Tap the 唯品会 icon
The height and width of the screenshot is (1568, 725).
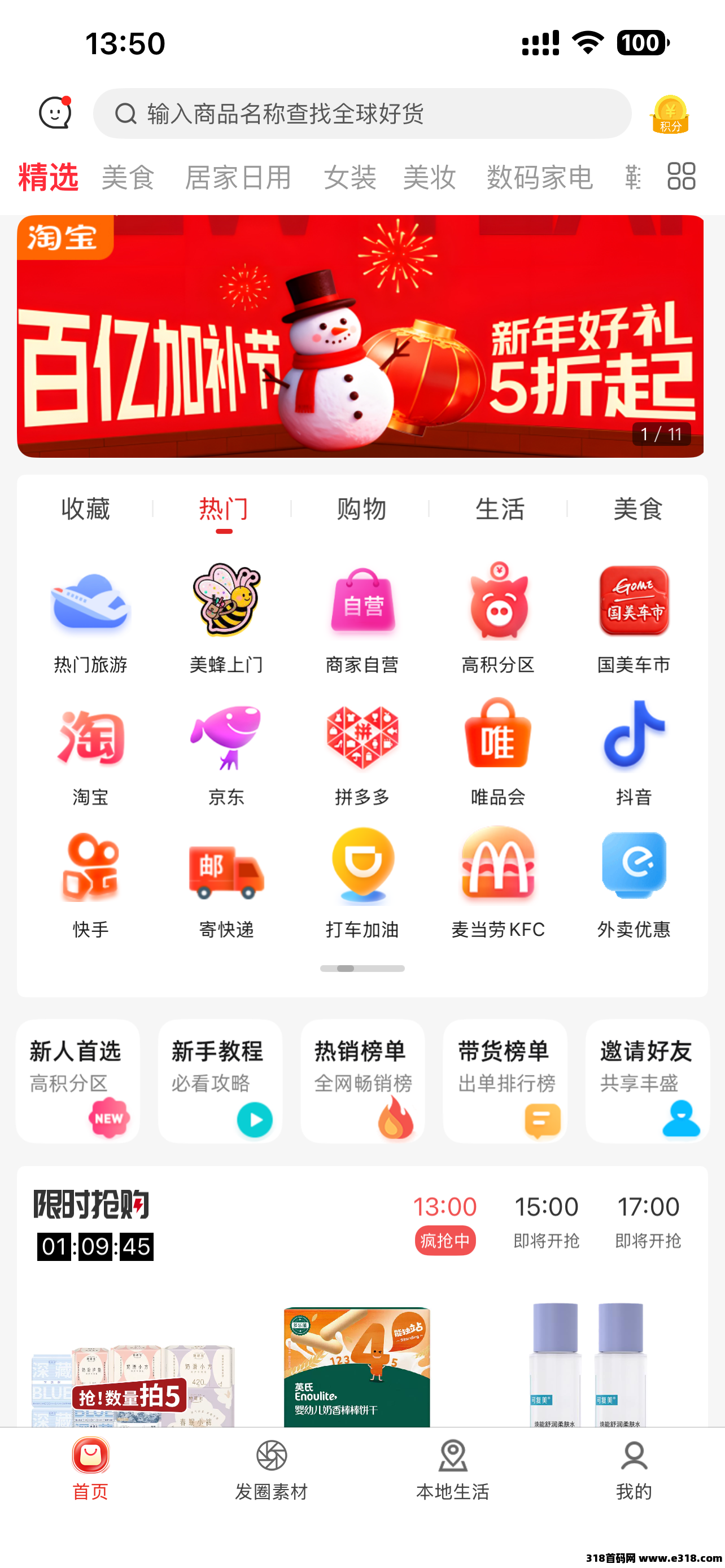498,739
